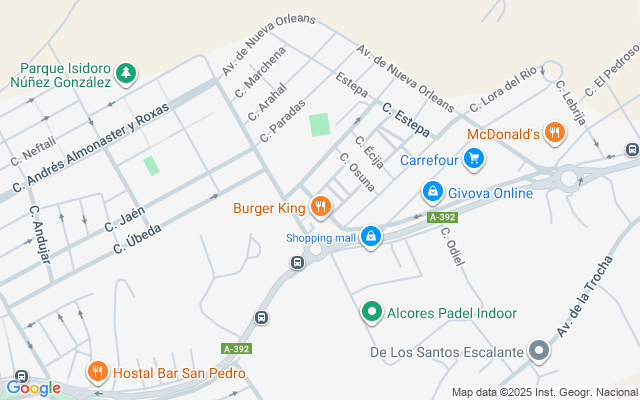Open the Givova Online store pin

pyautogui.click(x=432, y=190)
